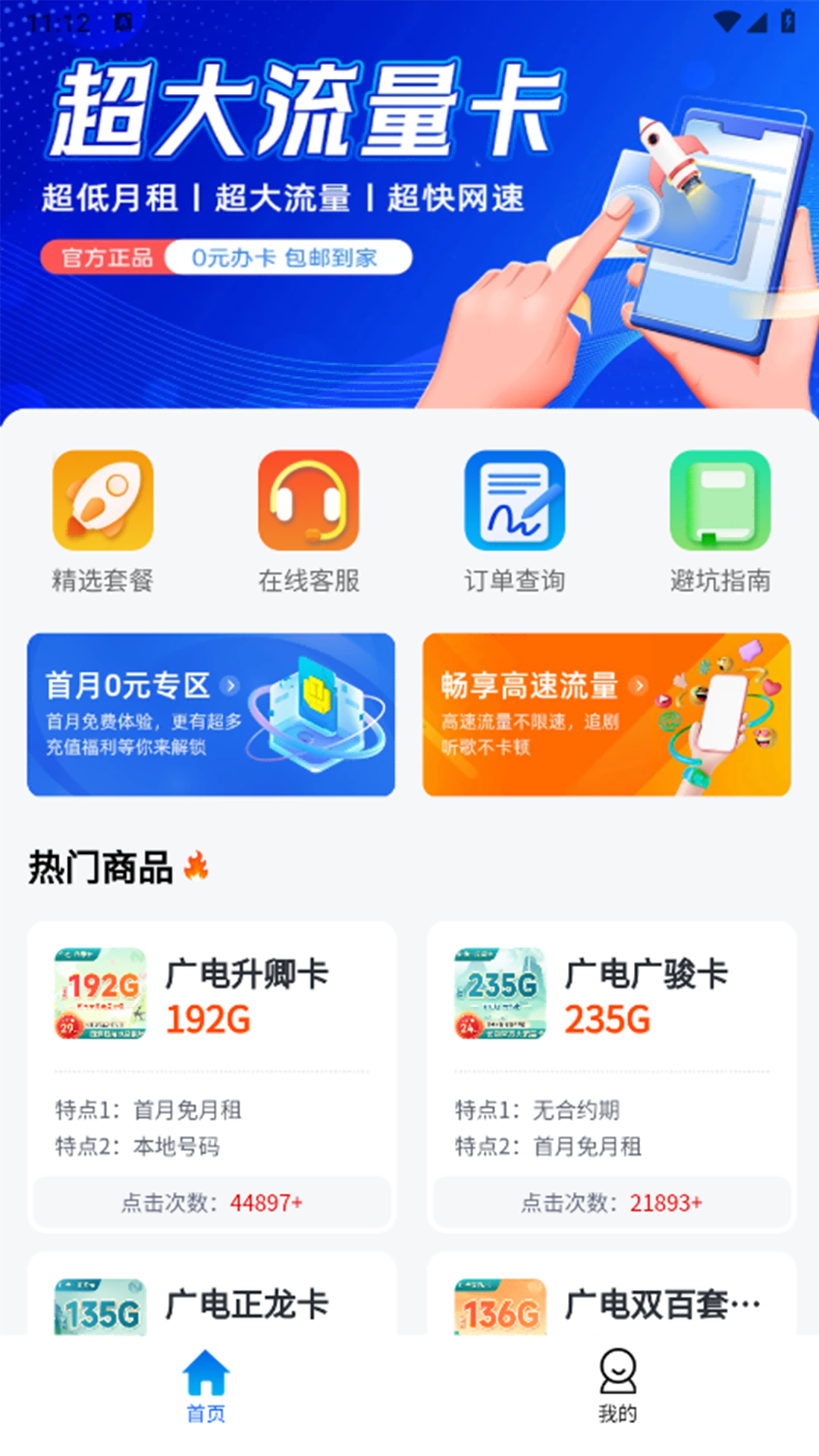Viewport: 819px width, 1456px height.
Task: Open the 135G 广电正龙卡 thumbnail
Action: pos(99,1306)
